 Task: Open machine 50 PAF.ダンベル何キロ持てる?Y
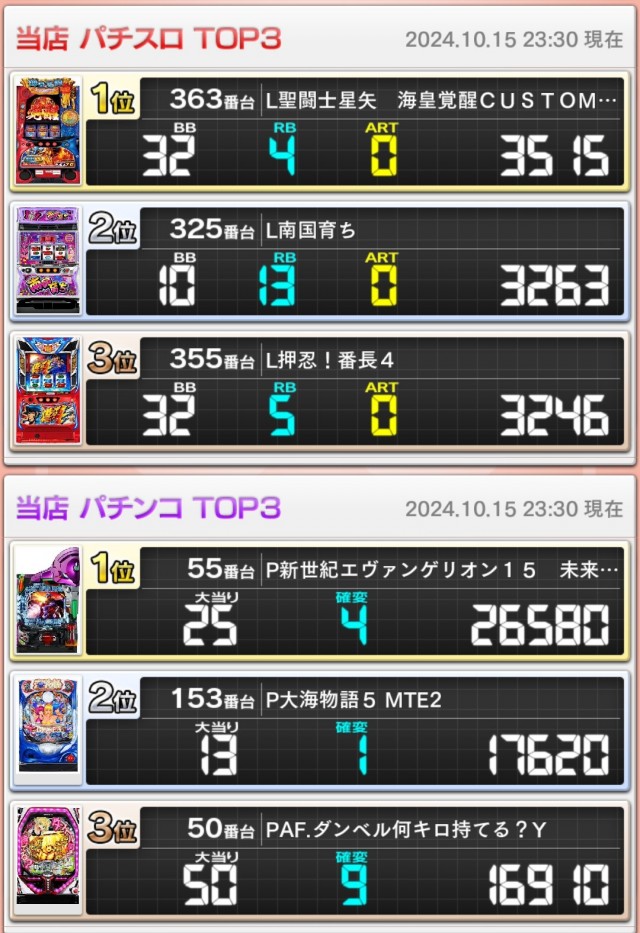click(320, 860)
